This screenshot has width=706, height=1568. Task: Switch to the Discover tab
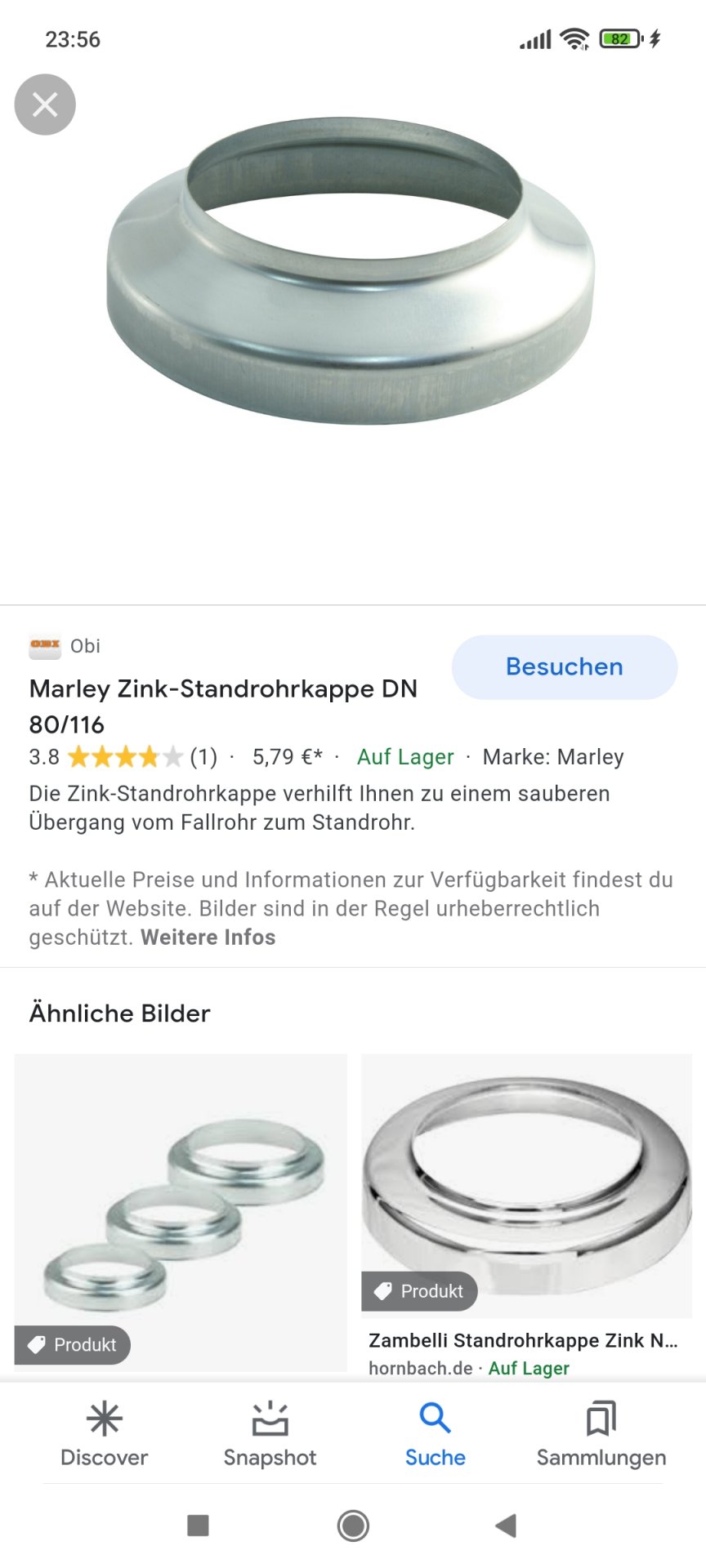(105, 1434)
